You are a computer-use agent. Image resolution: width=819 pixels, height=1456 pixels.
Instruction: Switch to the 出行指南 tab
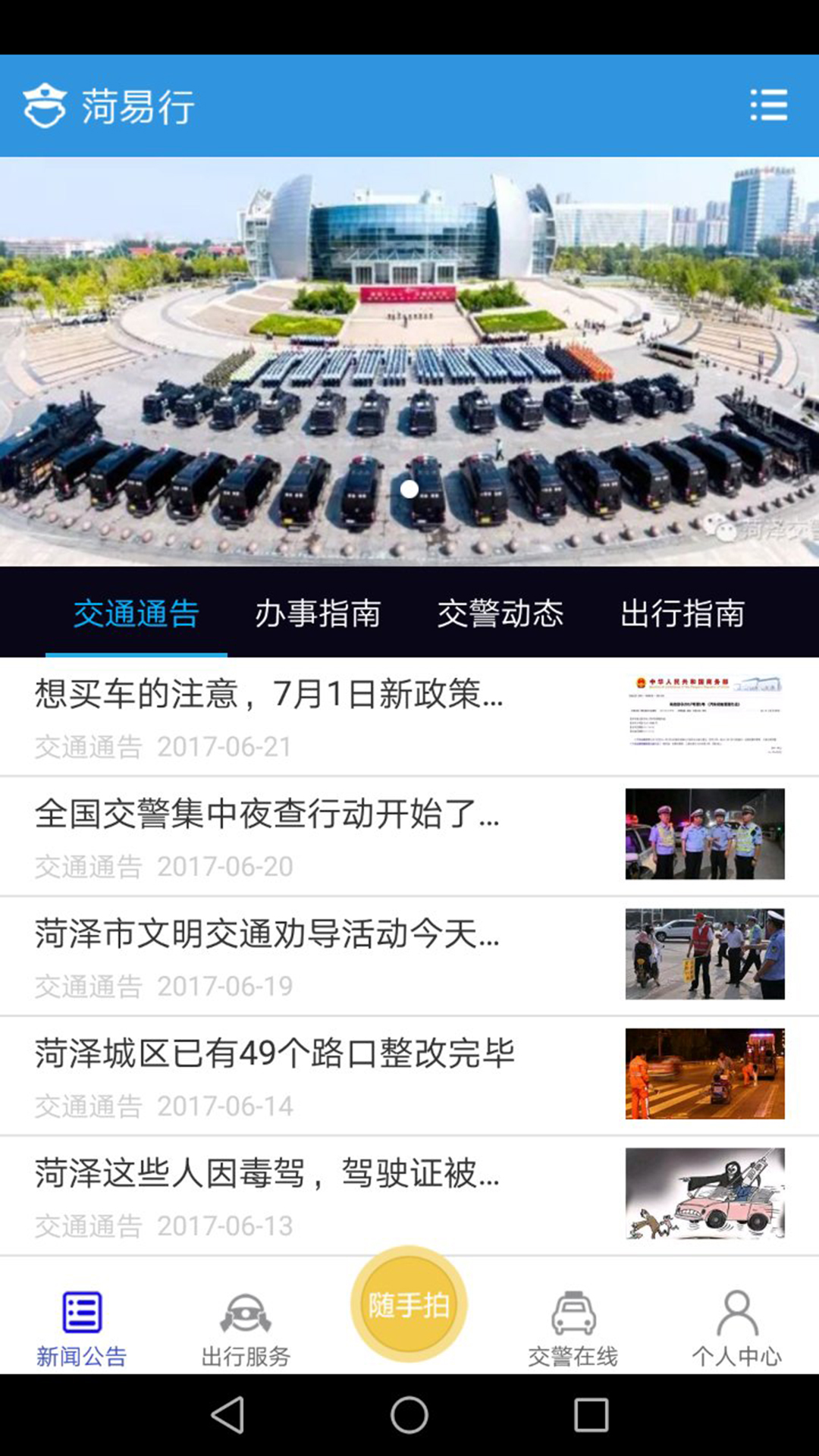682,613
